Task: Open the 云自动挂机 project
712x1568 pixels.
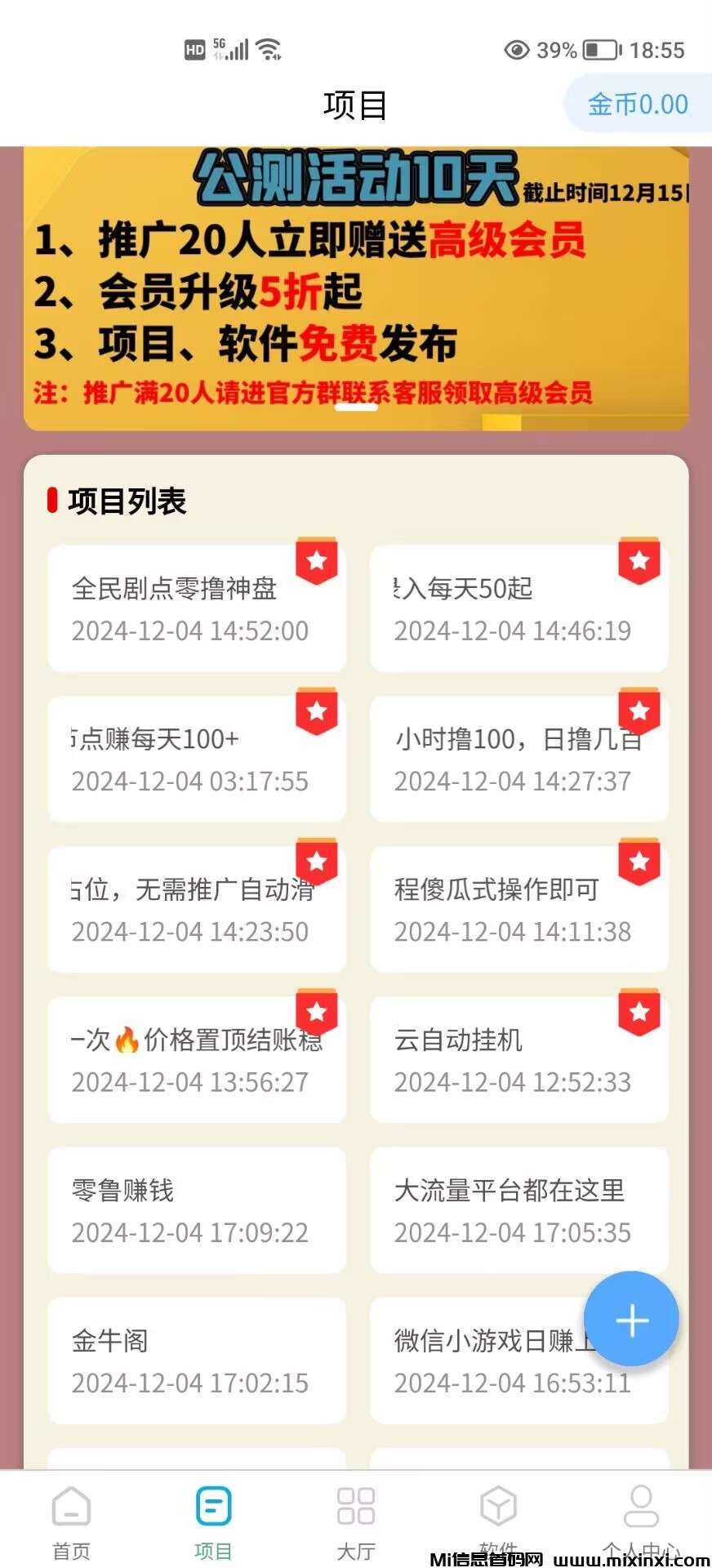Action: tap(518, 1060)
